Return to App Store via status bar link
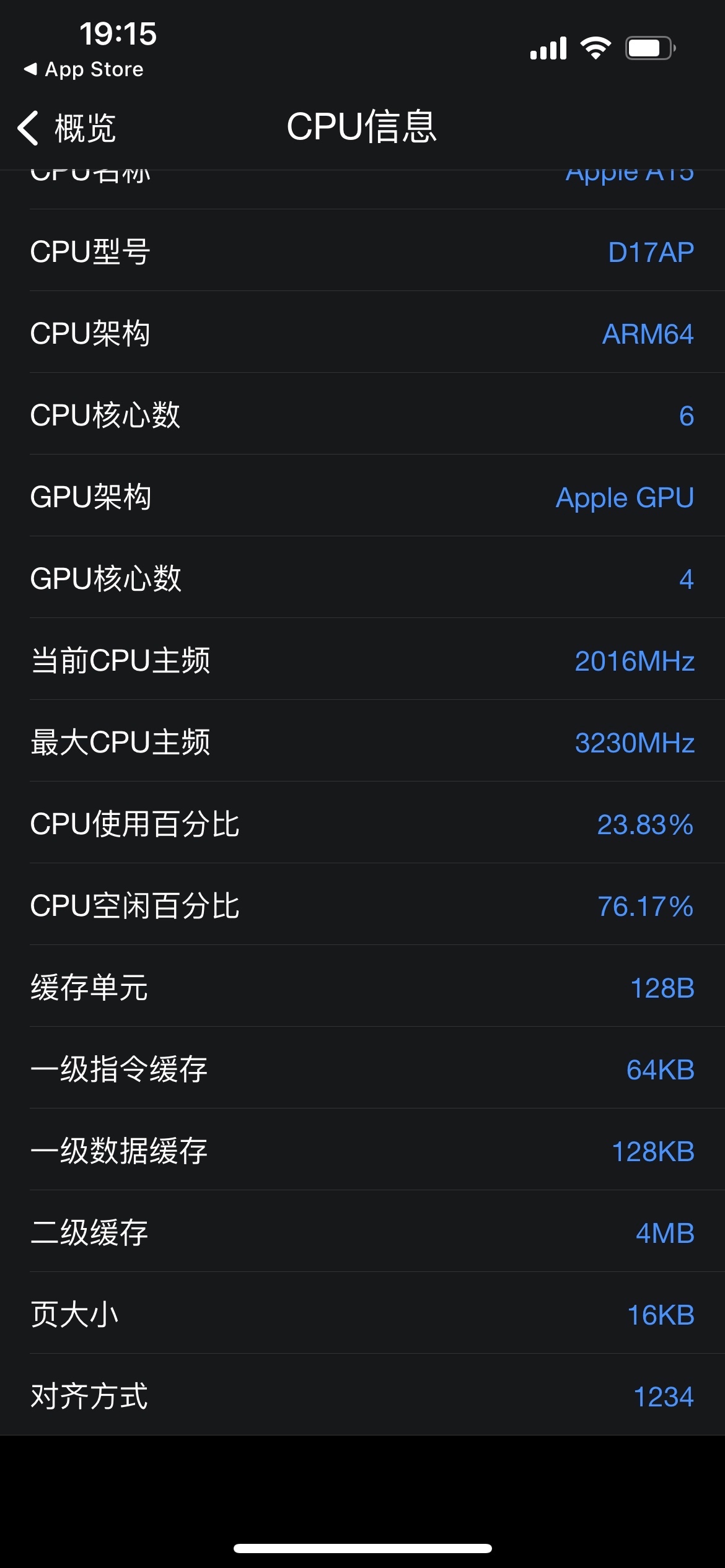This screenshot has height=1568, width=725. [x=84, y=69]
